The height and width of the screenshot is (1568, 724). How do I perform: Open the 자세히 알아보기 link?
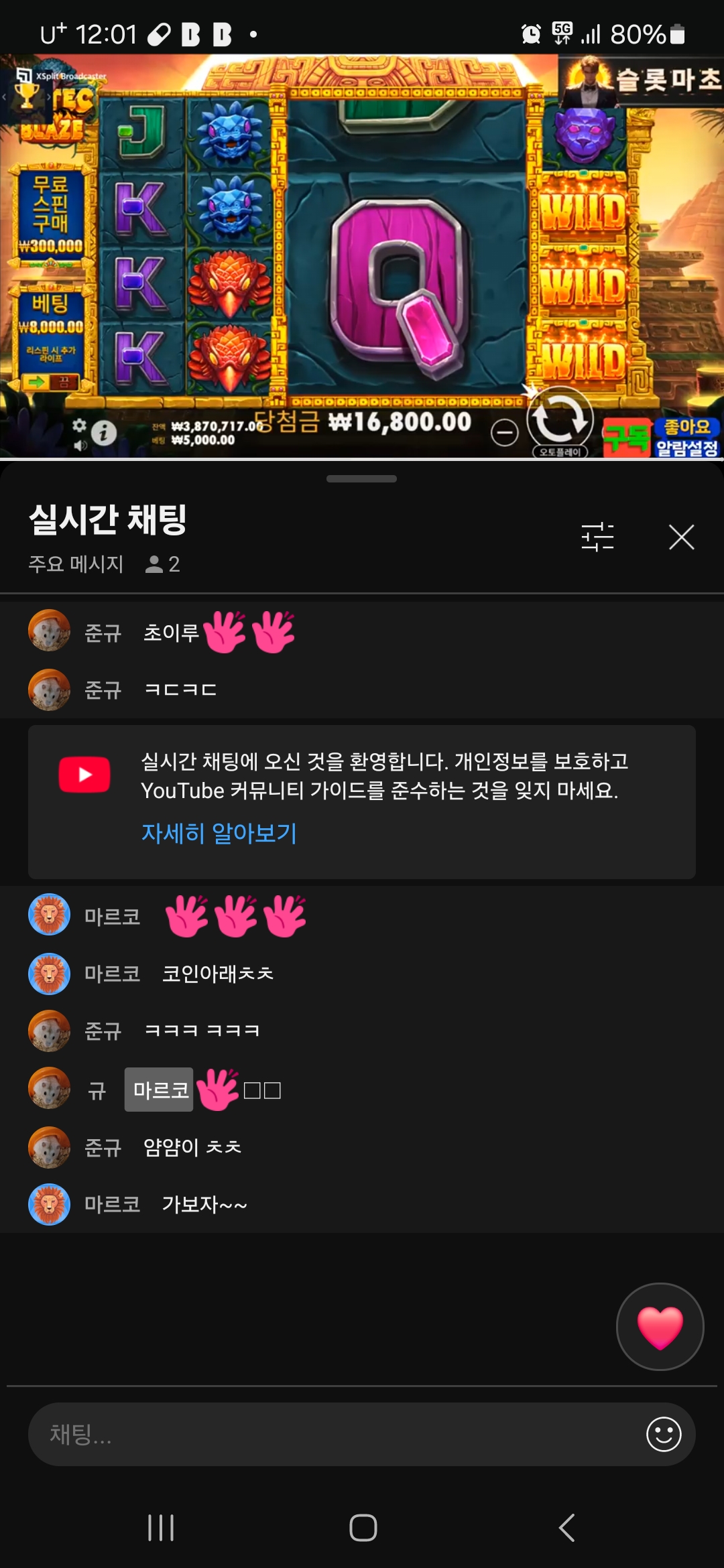pyautogui.click(x=219, y=833)
